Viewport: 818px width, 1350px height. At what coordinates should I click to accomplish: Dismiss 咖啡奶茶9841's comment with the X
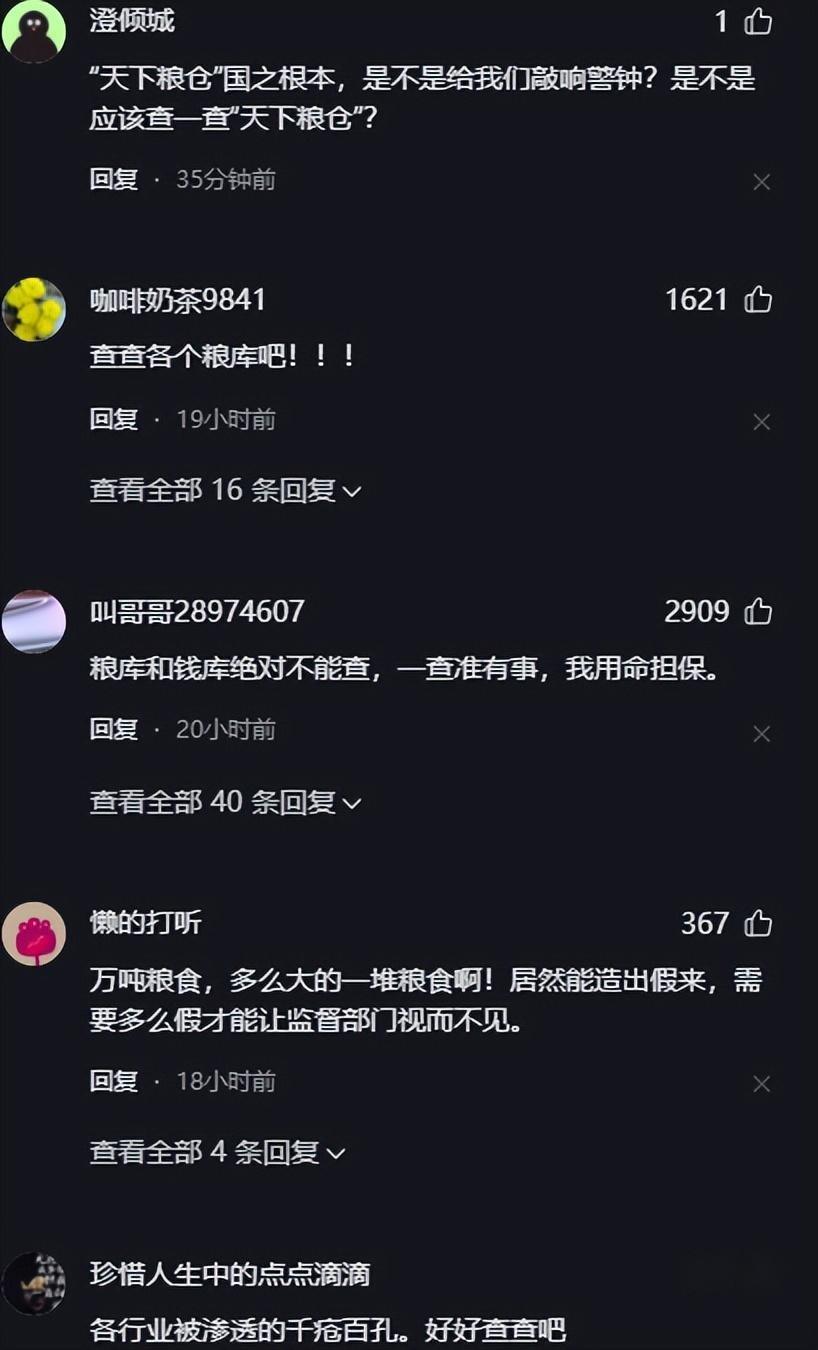(761, 422)
